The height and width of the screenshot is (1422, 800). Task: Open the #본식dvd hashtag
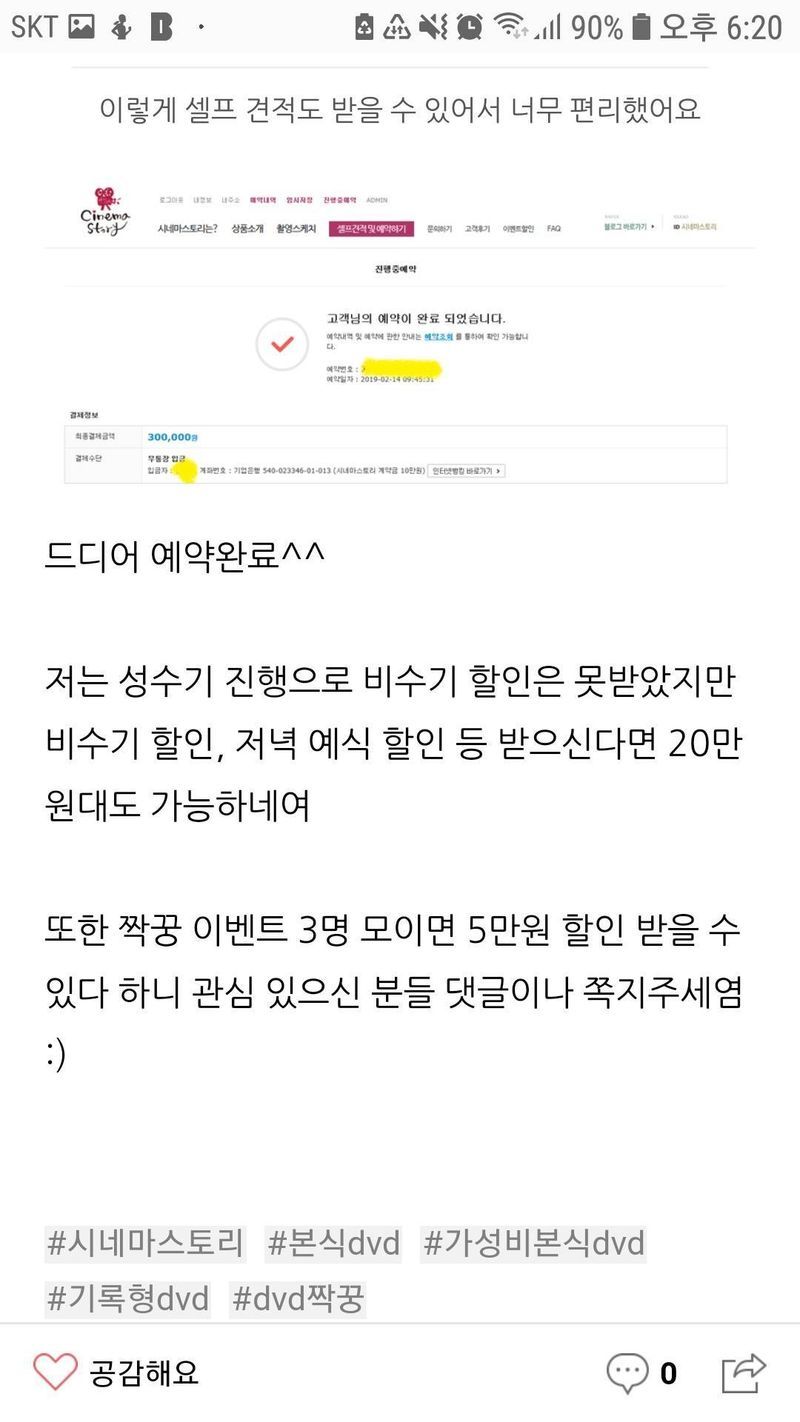click(x=333, y=1244)
